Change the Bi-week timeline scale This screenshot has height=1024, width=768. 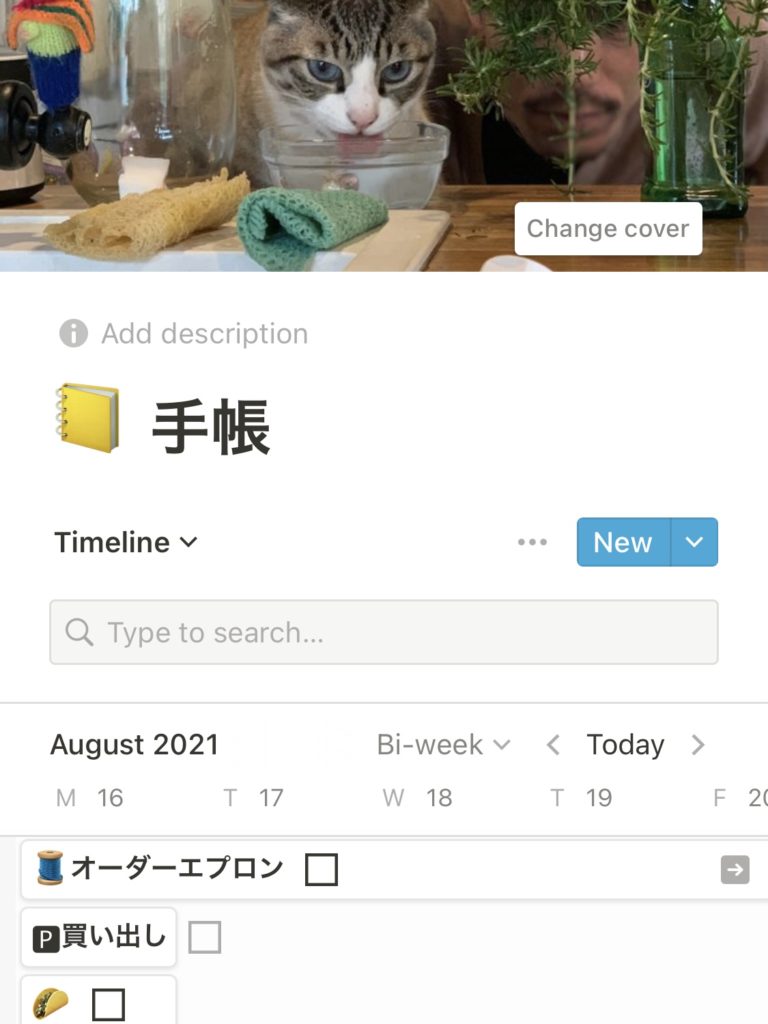[x=443, y=745]
